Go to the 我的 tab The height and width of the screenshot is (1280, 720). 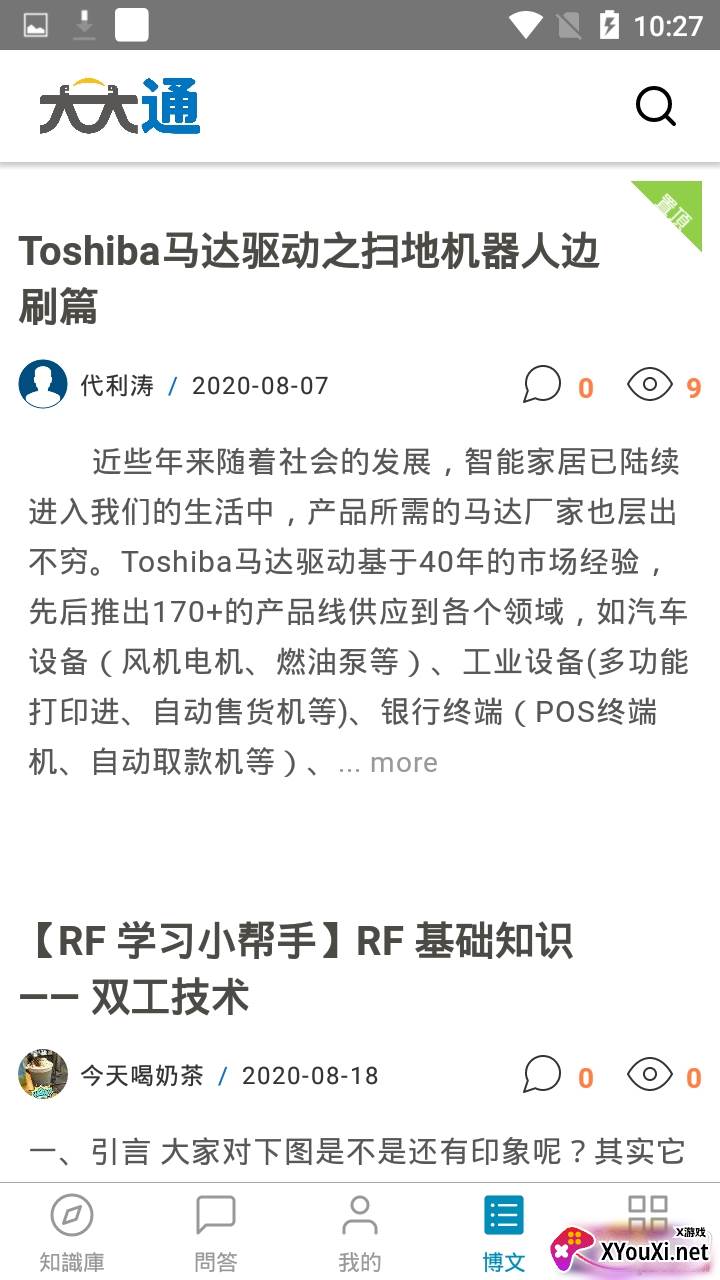(360, 1234)
